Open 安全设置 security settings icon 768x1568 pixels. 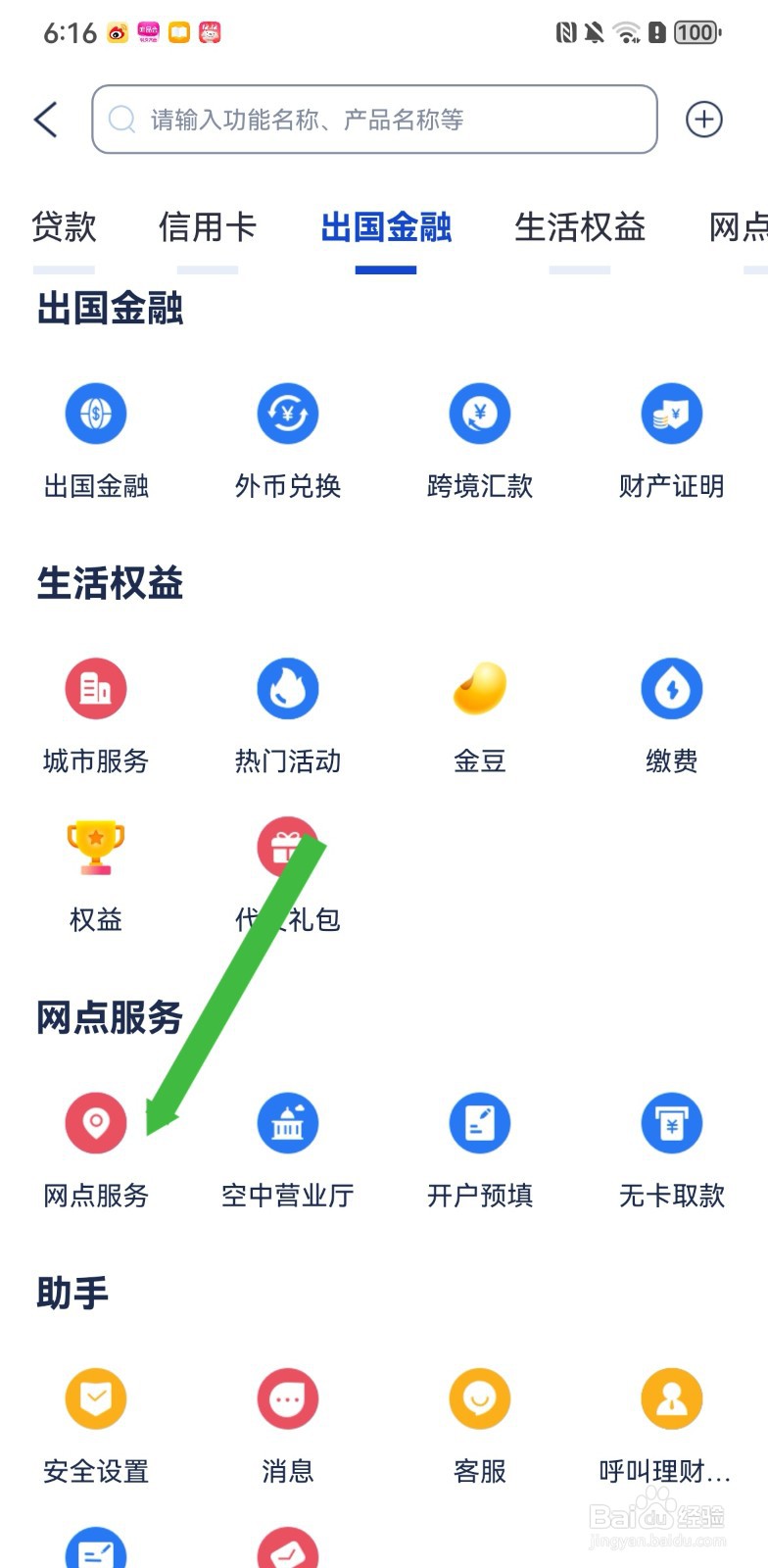(x=95, y=1398)
